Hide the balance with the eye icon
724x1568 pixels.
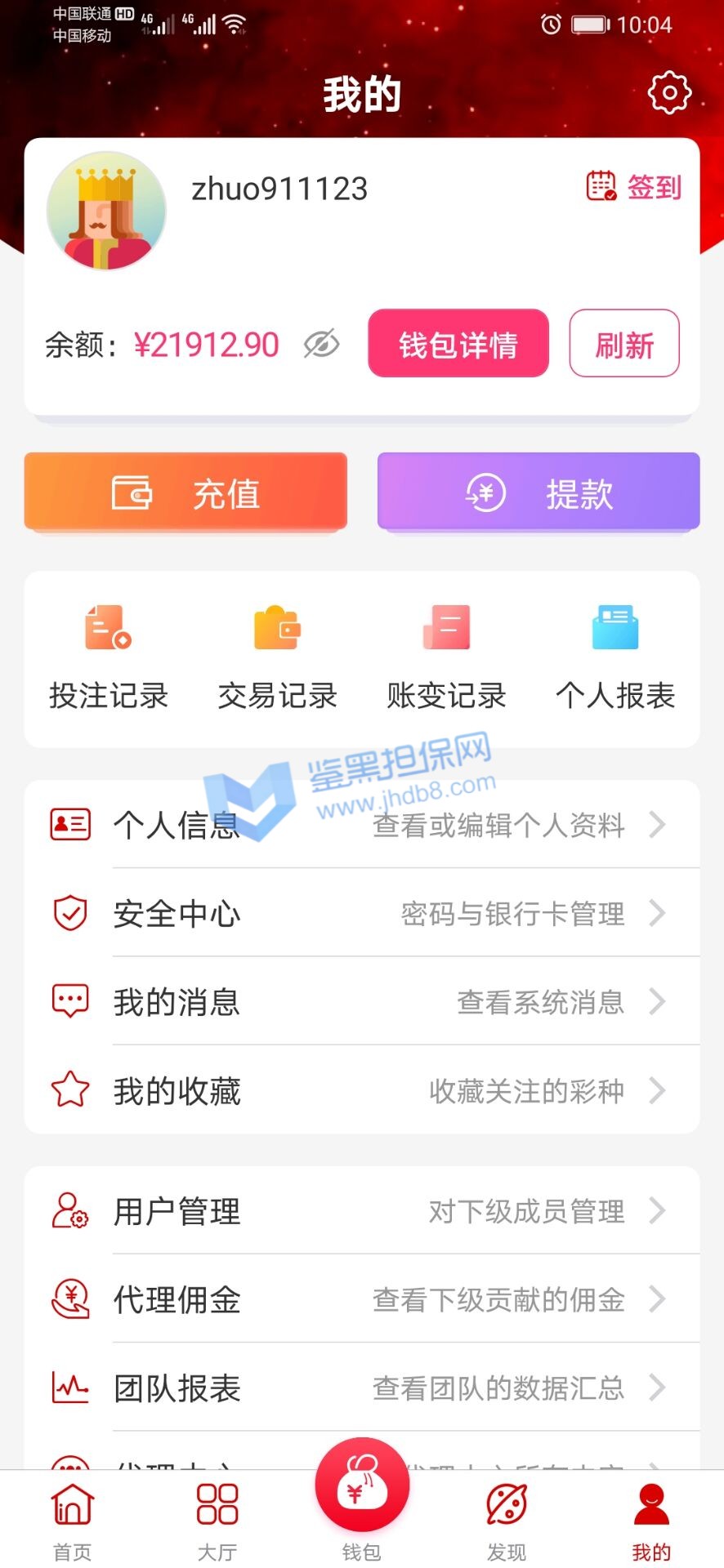(x=322, y=345)
